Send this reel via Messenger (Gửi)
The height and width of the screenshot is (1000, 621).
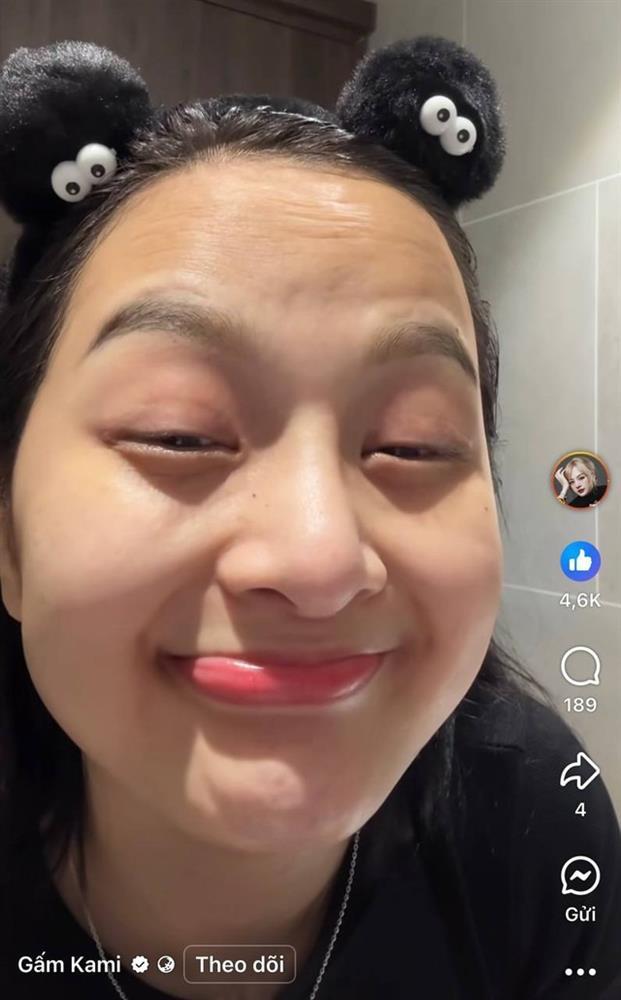[580, 876]
